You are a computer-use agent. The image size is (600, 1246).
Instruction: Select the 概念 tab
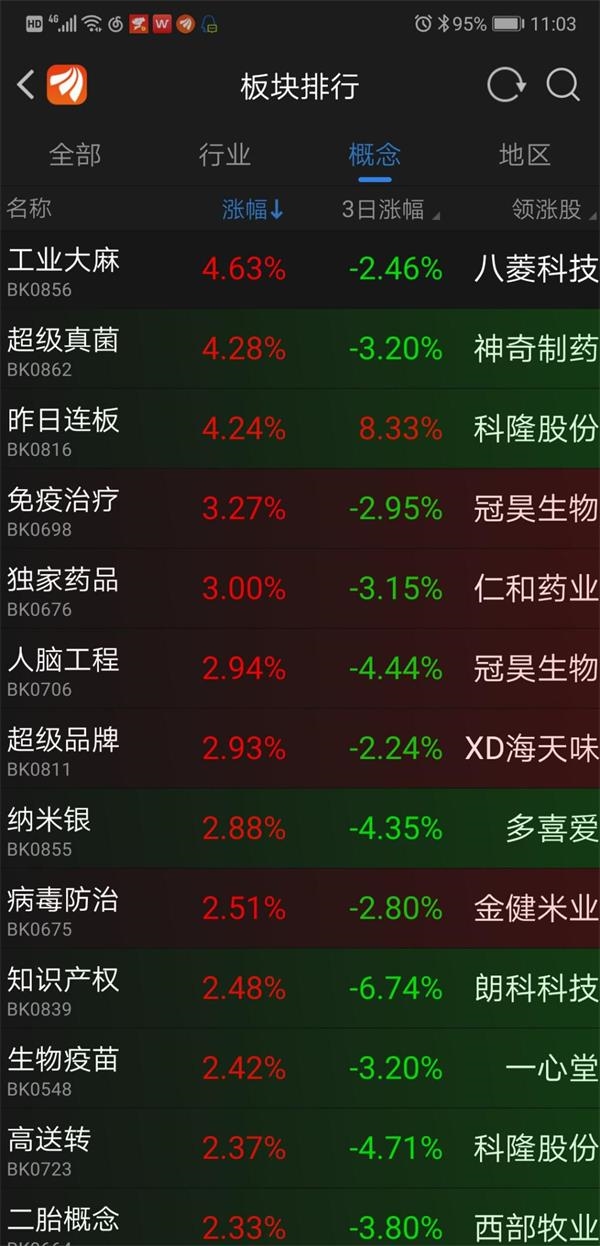(374, 155)
